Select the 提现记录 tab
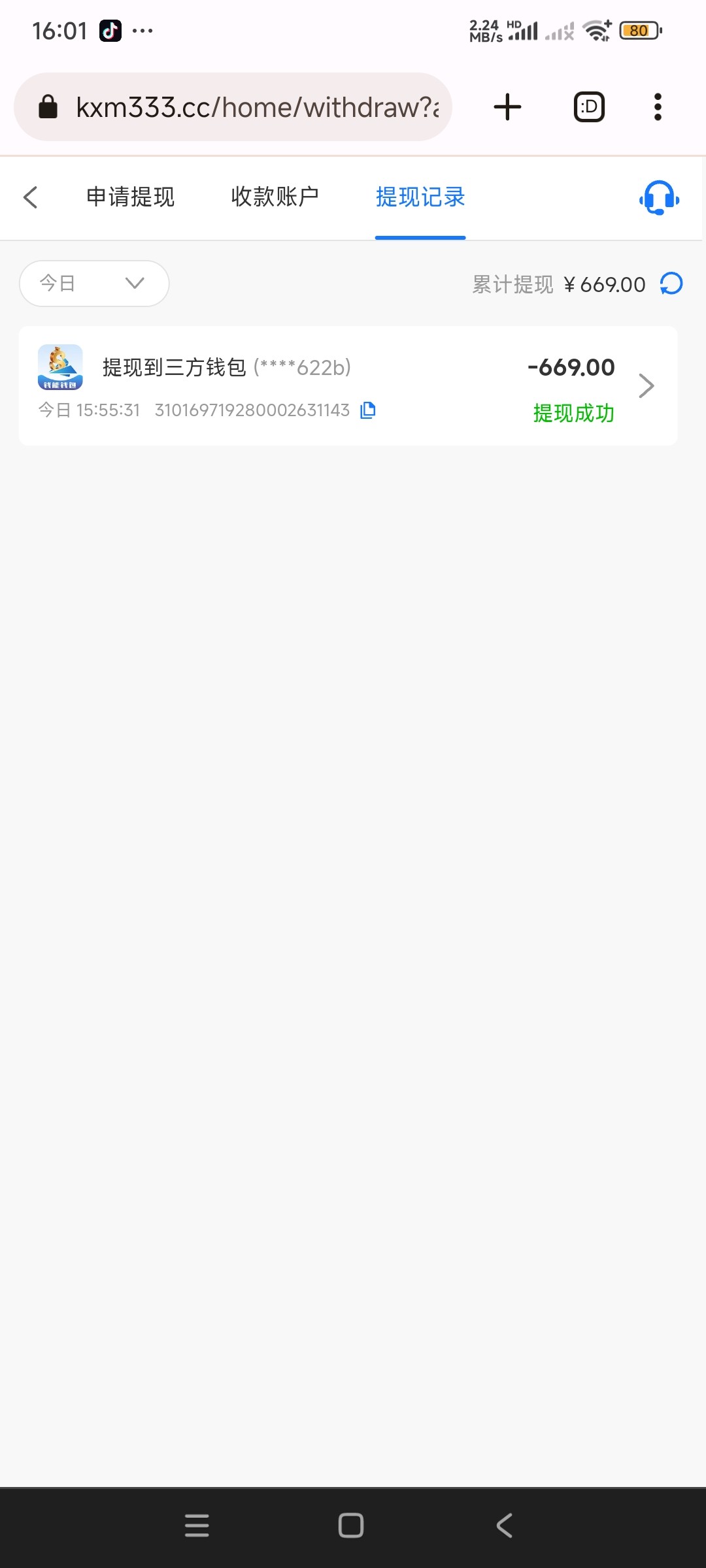 pyautogui.click(x=420, y=197)
